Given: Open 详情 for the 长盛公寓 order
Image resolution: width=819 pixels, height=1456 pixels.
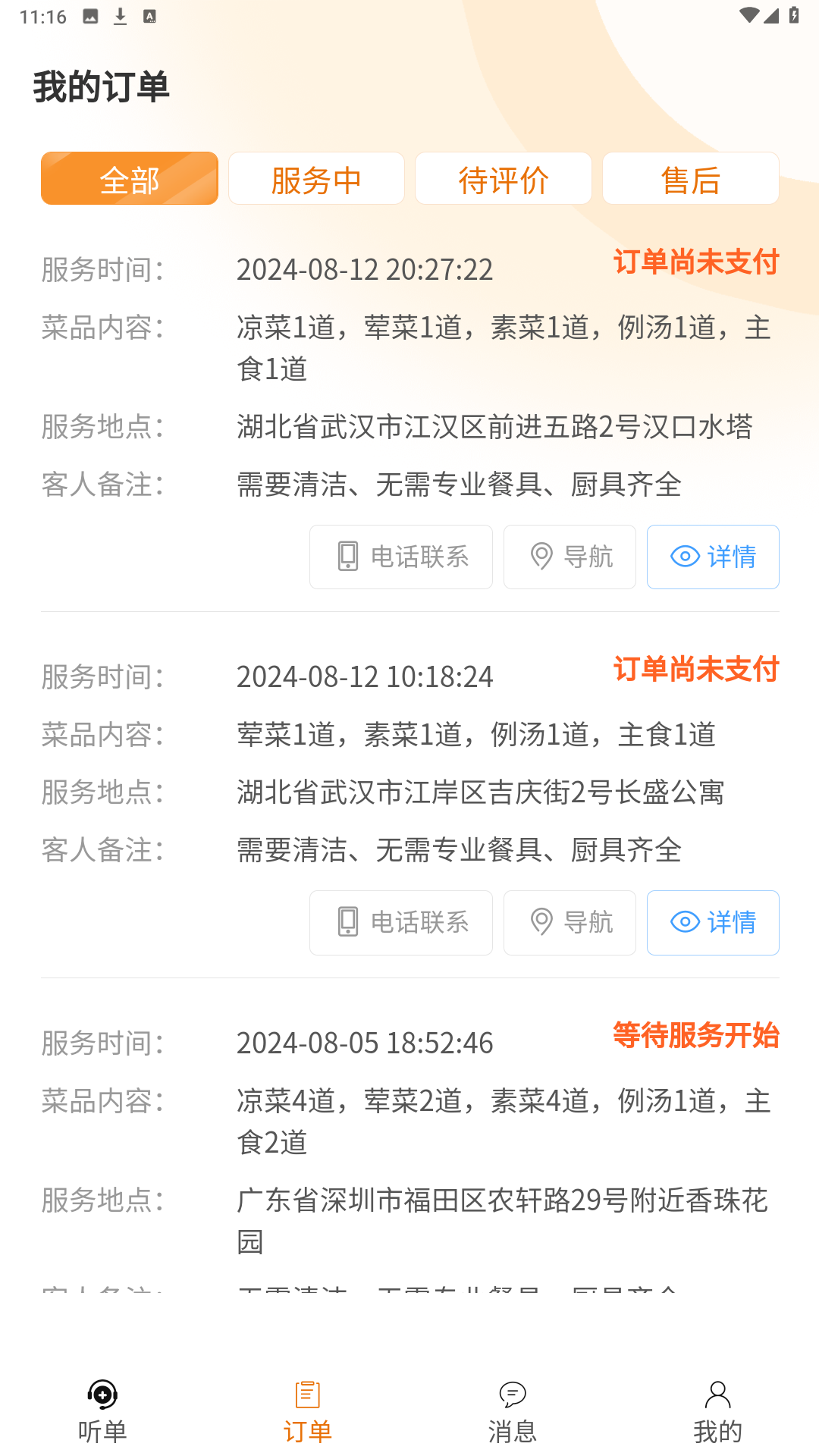Looking at the screenshot, I should [713, 922].
